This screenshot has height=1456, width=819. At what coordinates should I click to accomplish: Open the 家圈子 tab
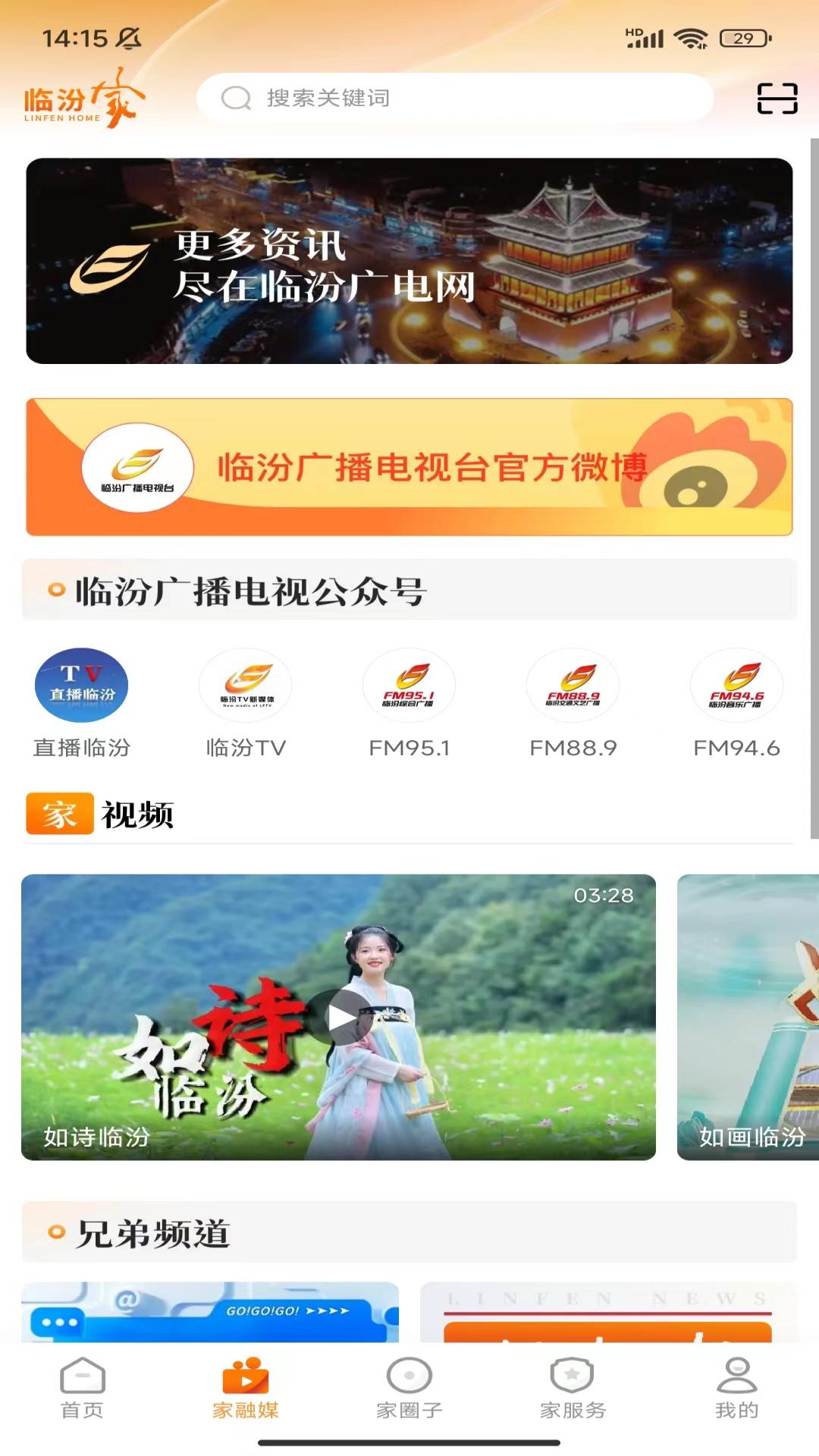click(x=409, y=1394)
